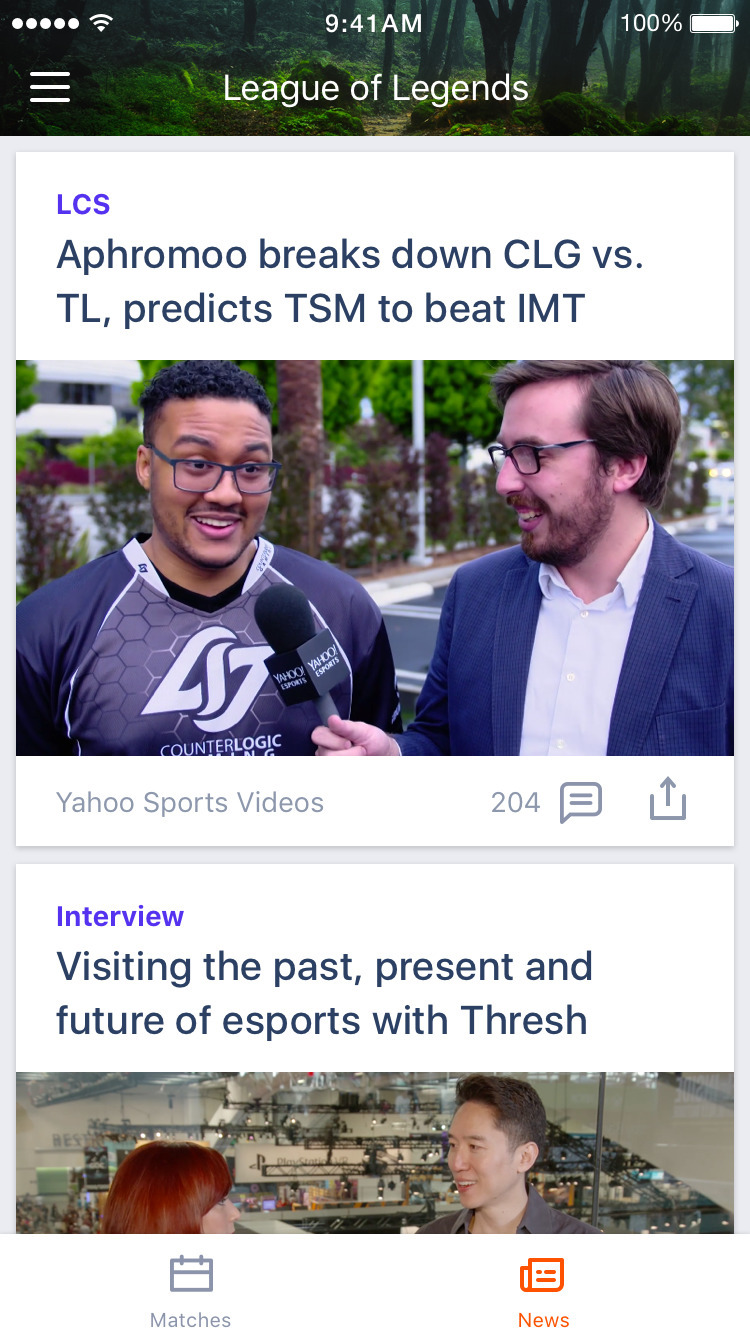The width and height of the screenshot is (750, 1334).
Task: Open the Thresh esports interview article
Action: click(324, 993)
